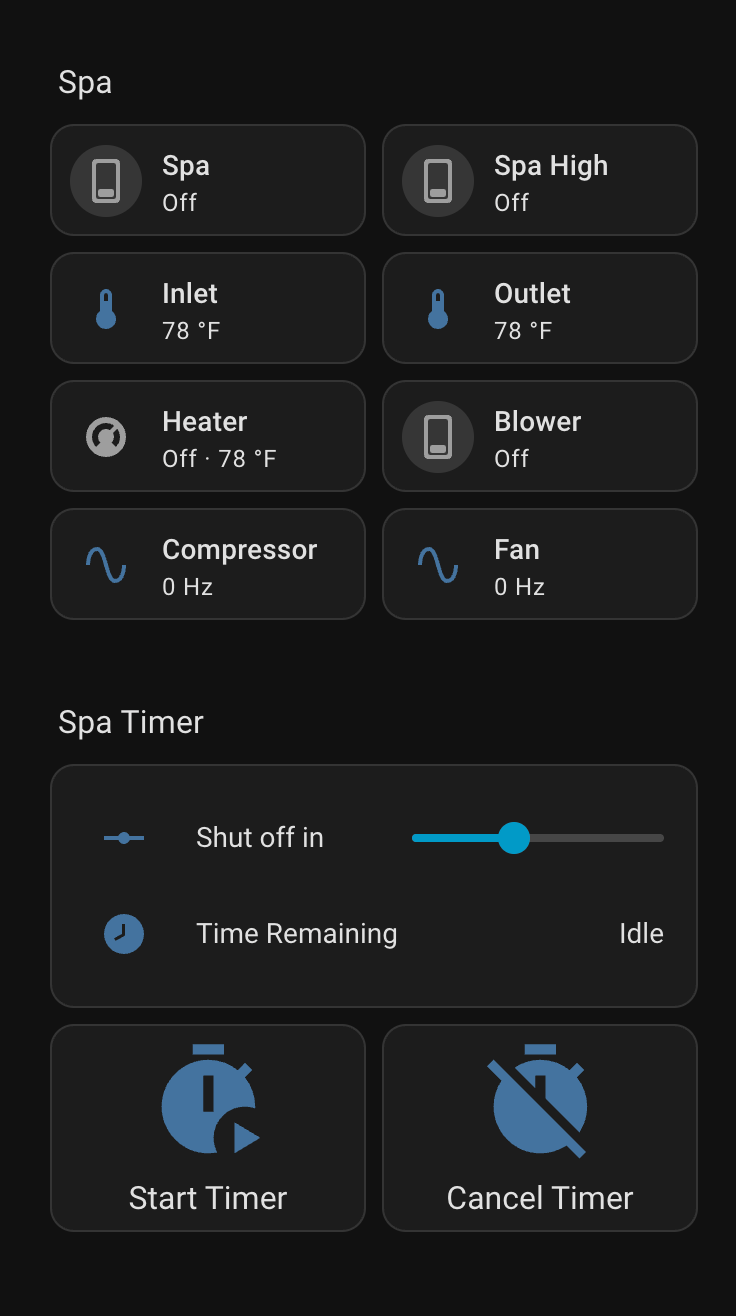The width and height of the screenshot is (736, 1316).
Task: Open the Fan frequency tile
Action: pyautogui.click(x=540, y=564)
